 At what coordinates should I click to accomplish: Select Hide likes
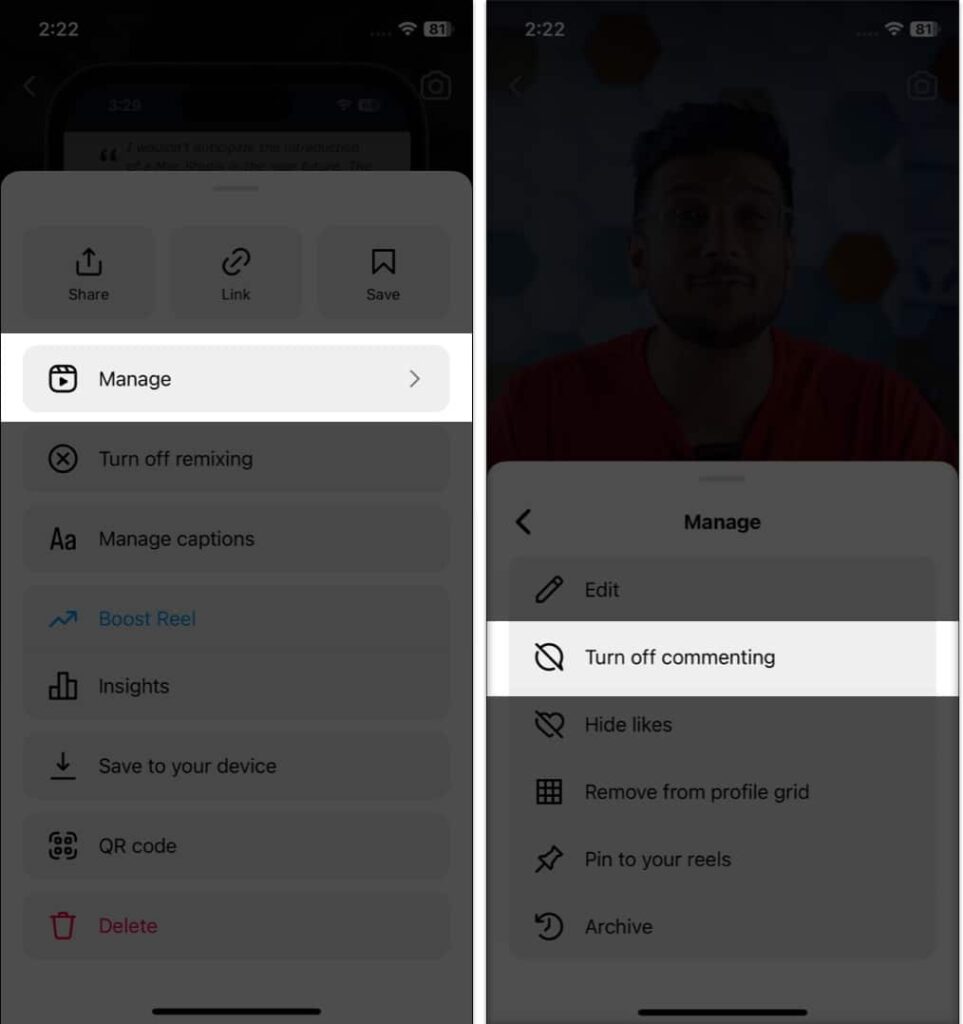click(x=720, y=724)
